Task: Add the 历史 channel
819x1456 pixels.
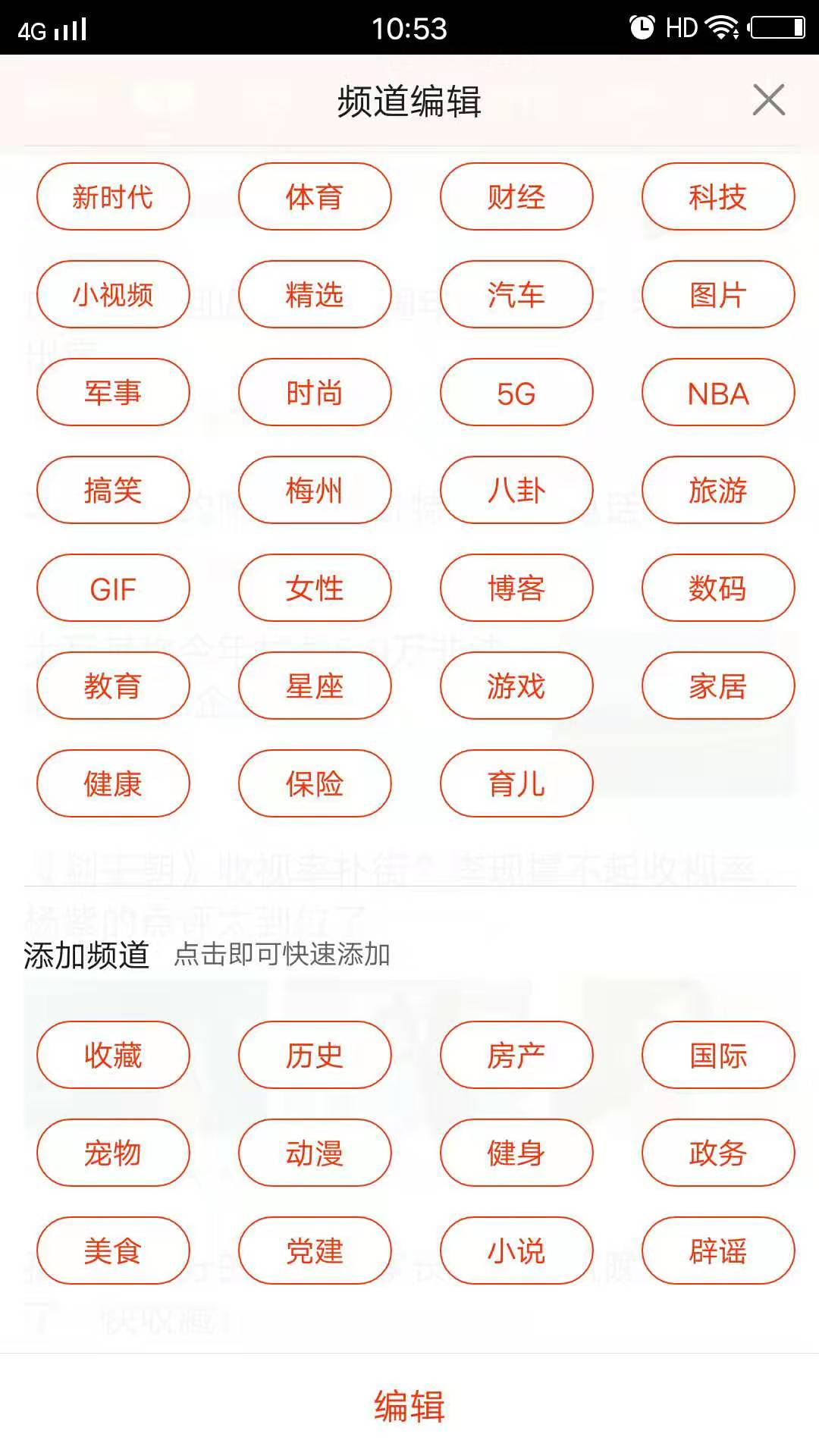Action: click(314, 1054)
